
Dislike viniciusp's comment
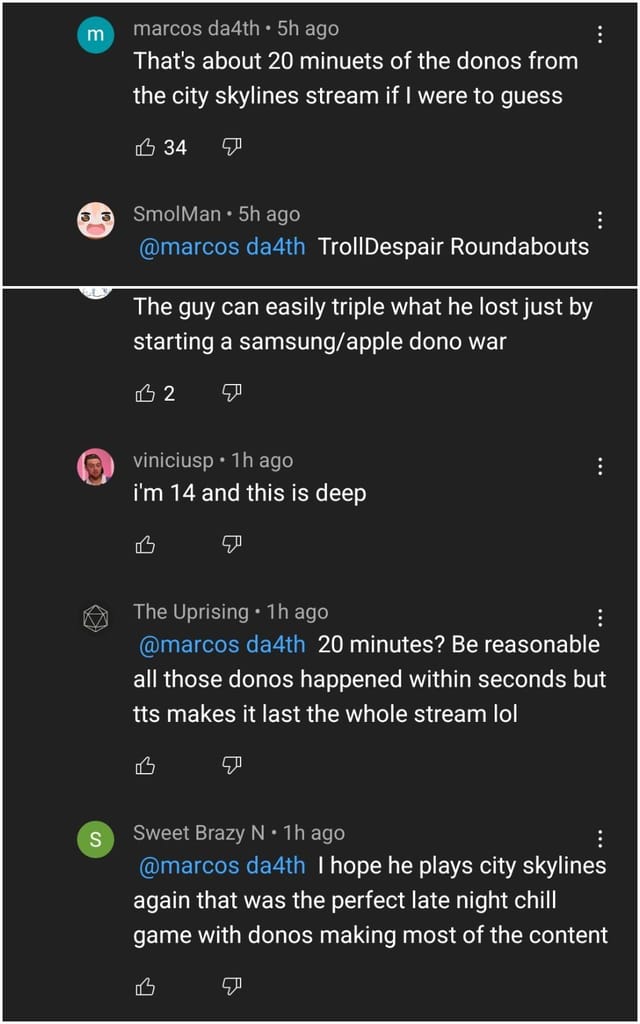click(x=231, y=544)
